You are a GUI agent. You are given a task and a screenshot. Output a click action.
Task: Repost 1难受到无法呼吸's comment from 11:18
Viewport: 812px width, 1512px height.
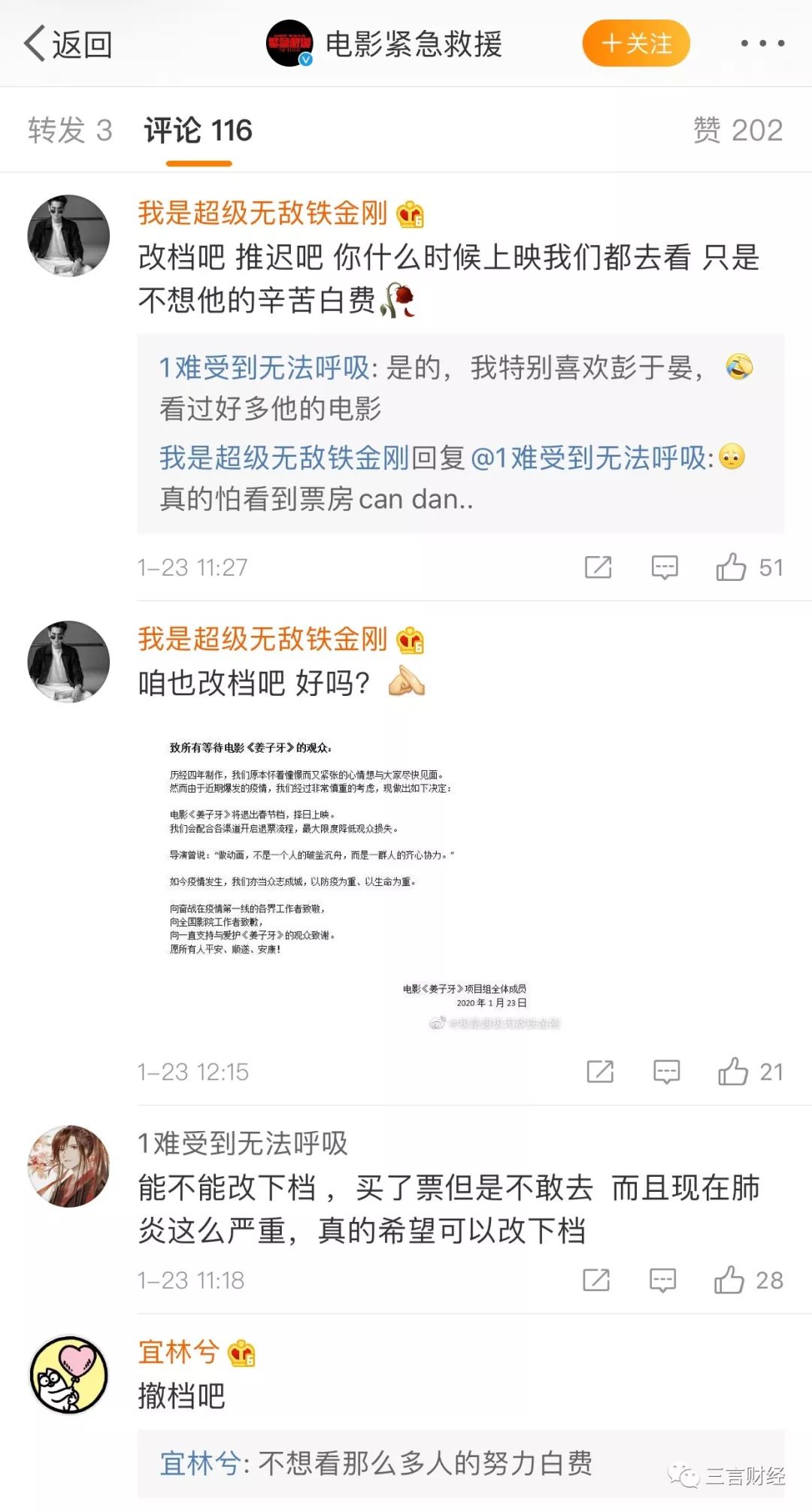tap(596, 1280)
